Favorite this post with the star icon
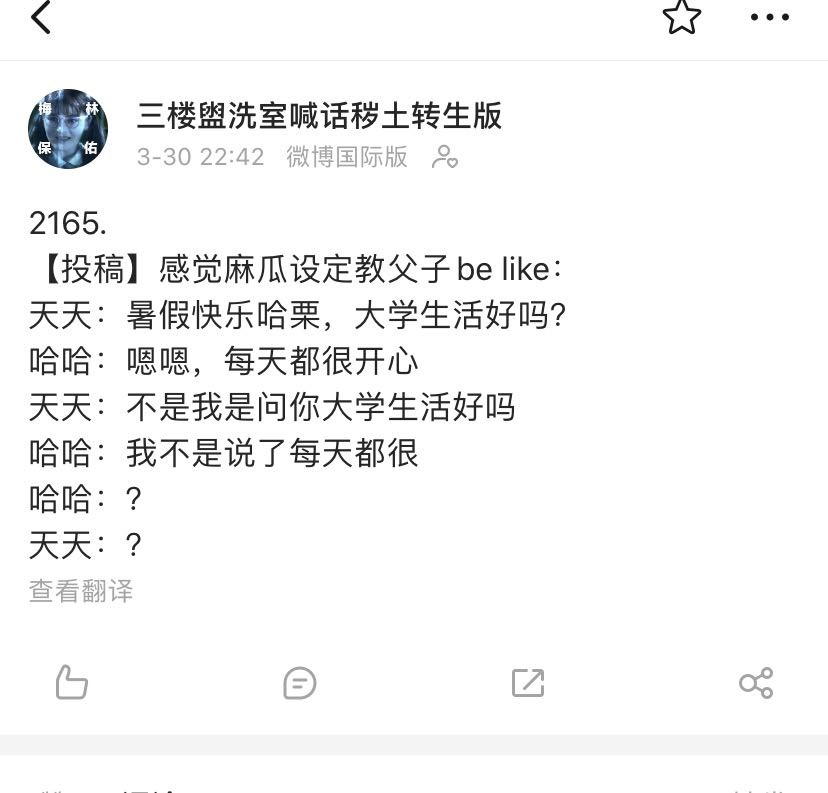Screen dimensions: 828x793 tap(682, 17)
